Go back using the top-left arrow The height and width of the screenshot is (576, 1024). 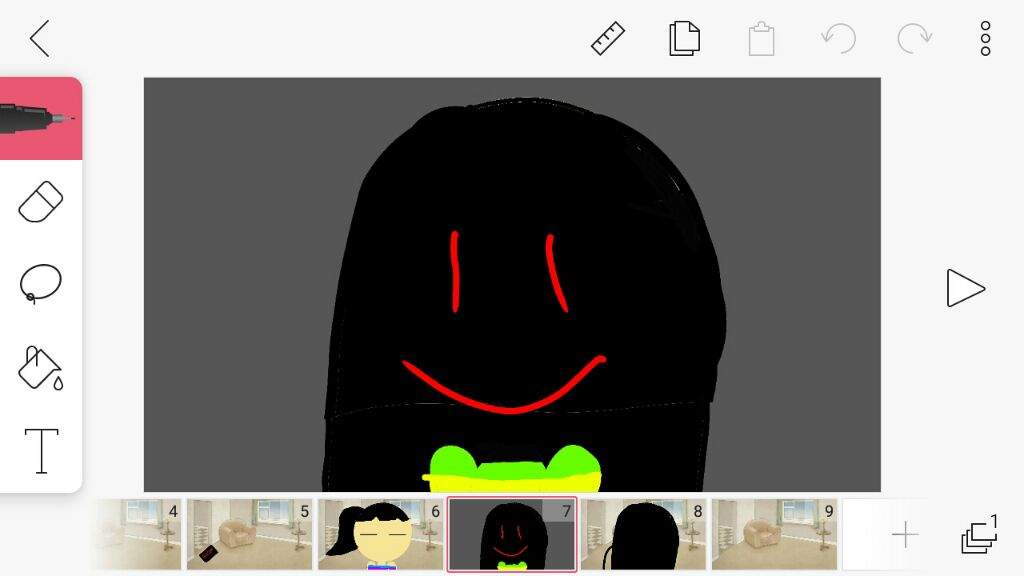[x=39, y=39]
